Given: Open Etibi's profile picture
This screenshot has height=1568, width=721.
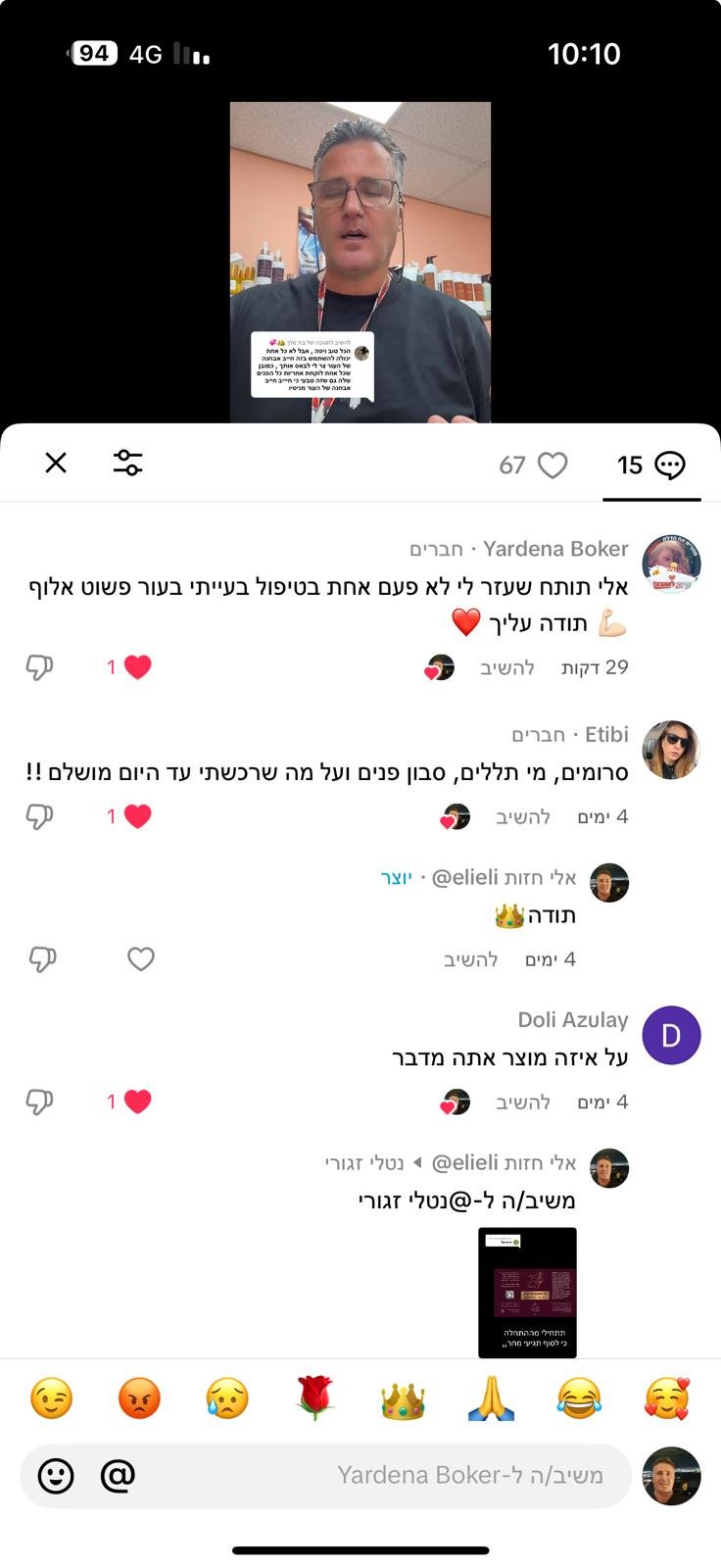Looking at the screenshot, I should click(x=671, y=750).
